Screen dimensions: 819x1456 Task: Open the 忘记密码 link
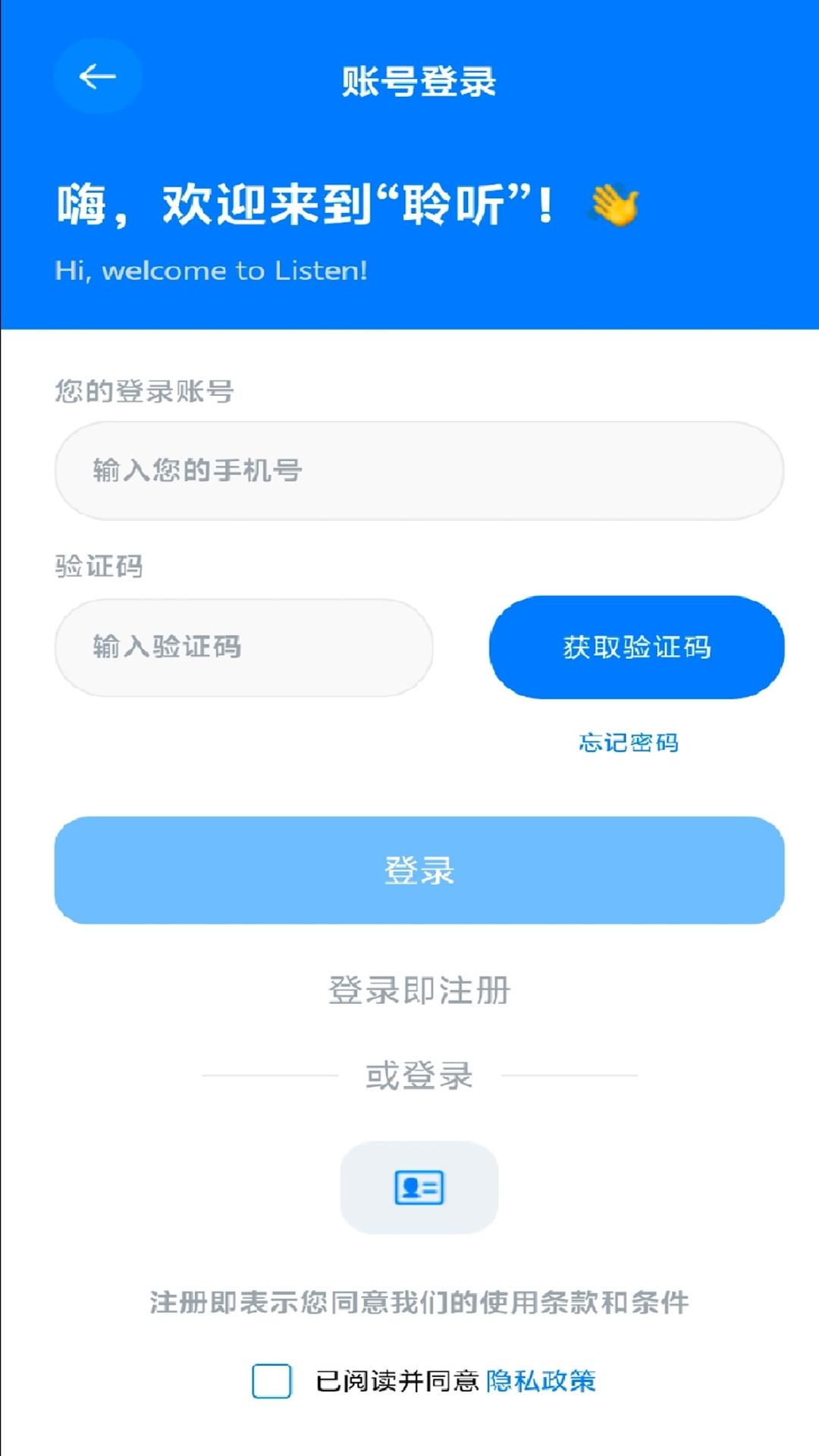(x=629, y=742)
